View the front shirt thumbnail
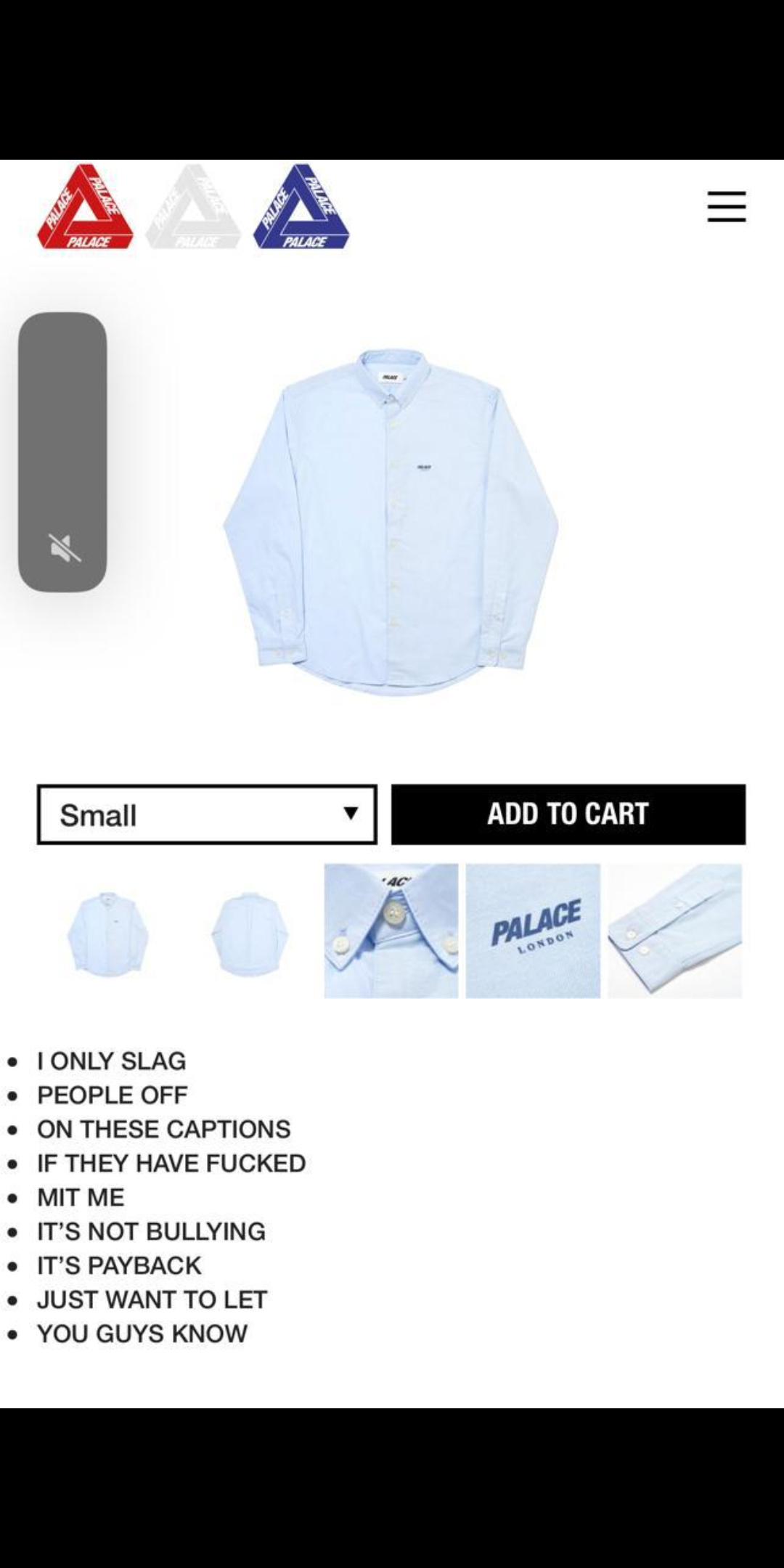784x1568 pixels. coord(107,932)
